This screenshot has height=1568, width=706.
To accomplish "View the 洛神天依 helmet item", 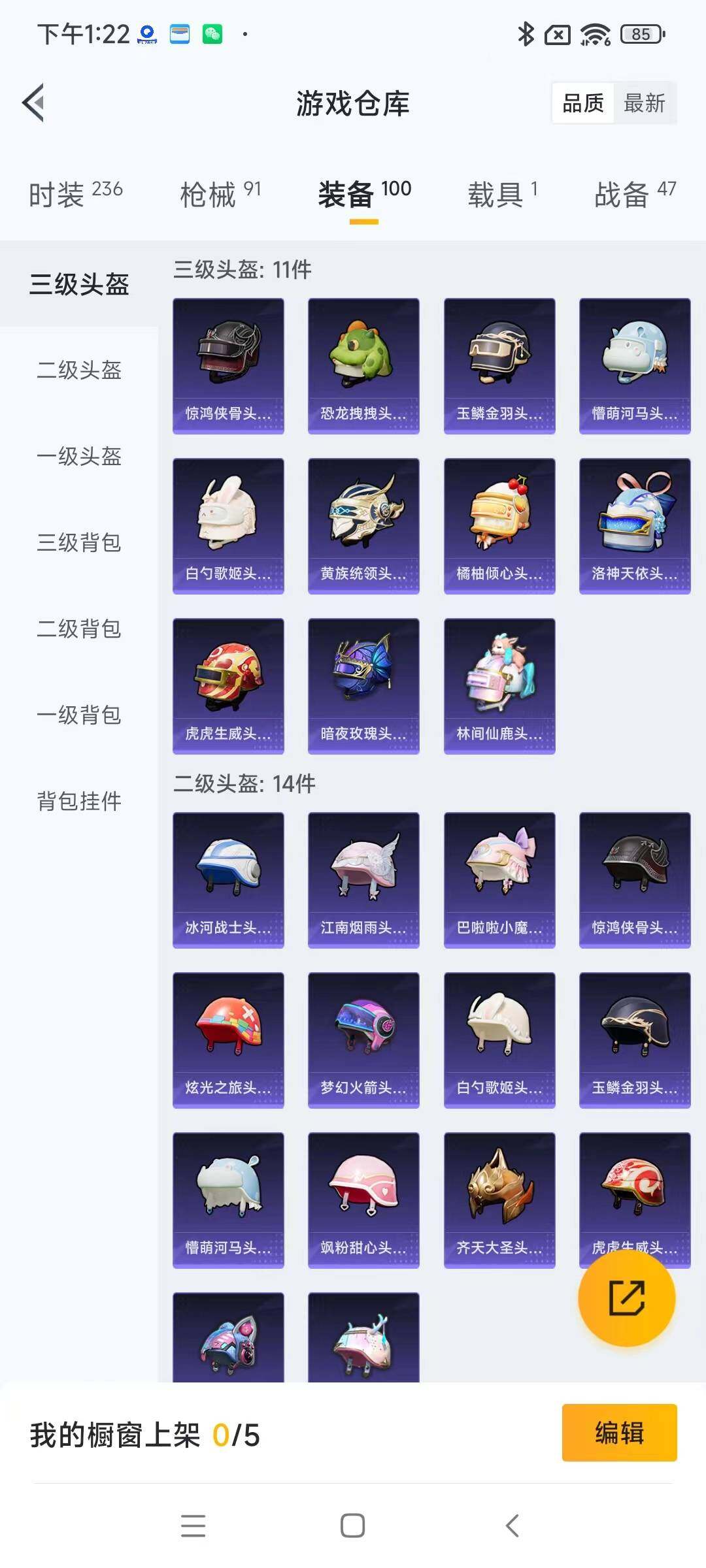I will (635, 526).
